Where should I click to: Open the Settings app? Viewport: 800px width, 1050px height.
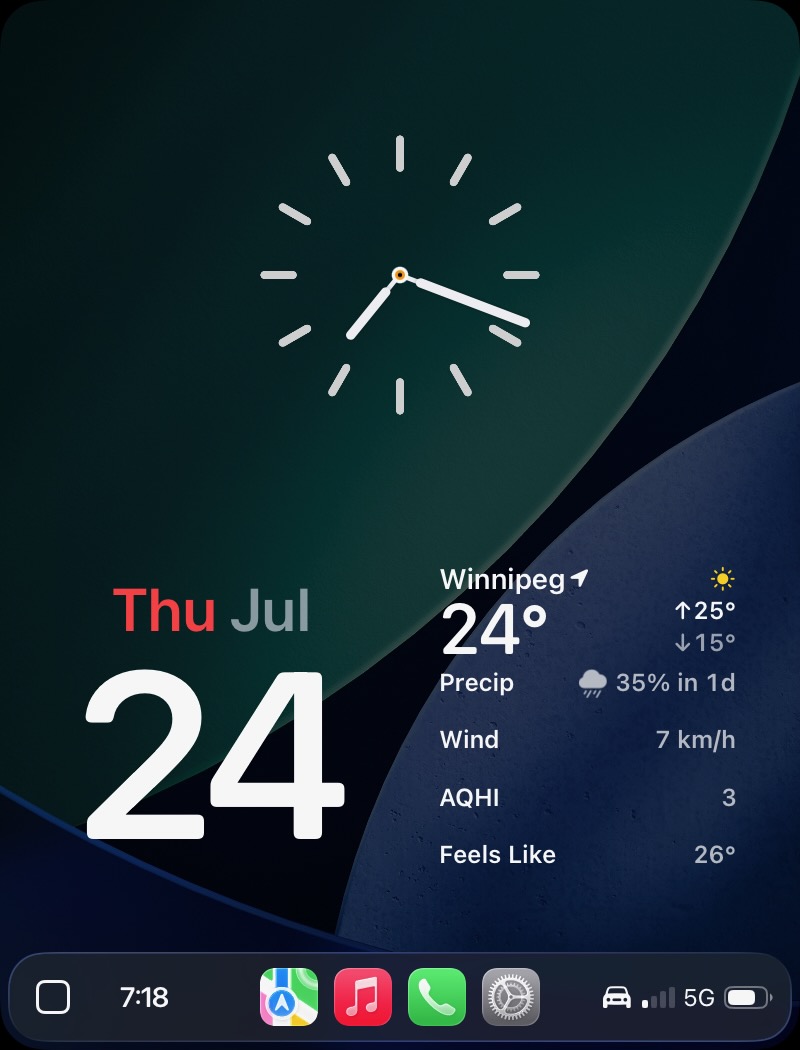(x=511, y=997)
